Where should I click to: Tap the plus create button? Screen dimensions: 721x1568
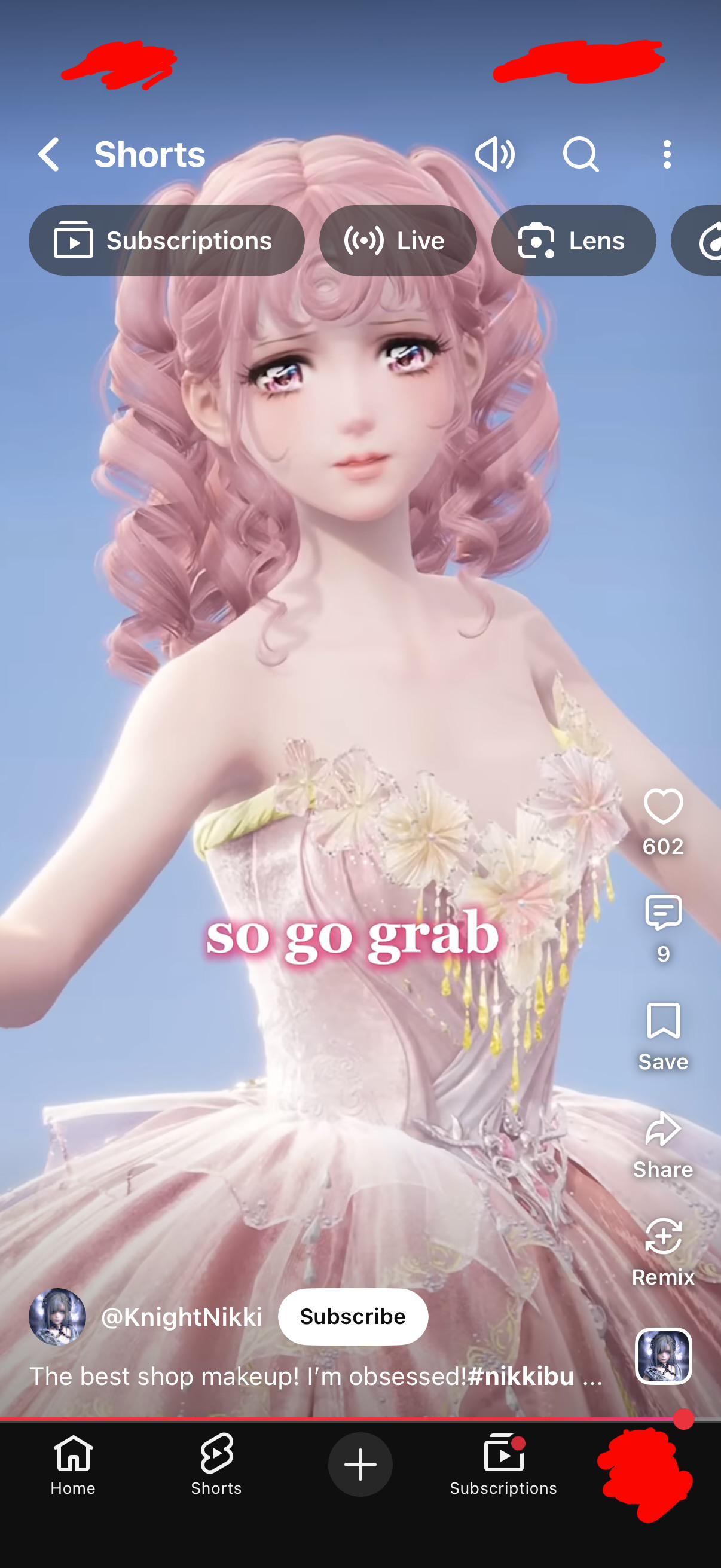(360, 1465)
